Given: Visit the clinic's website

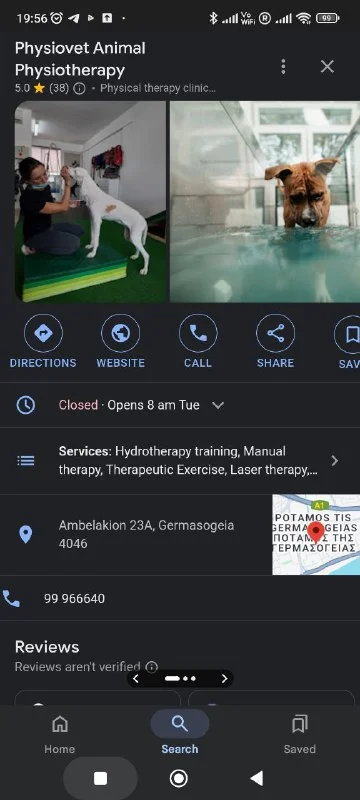Looking at the screenshot, I should 120,342.
